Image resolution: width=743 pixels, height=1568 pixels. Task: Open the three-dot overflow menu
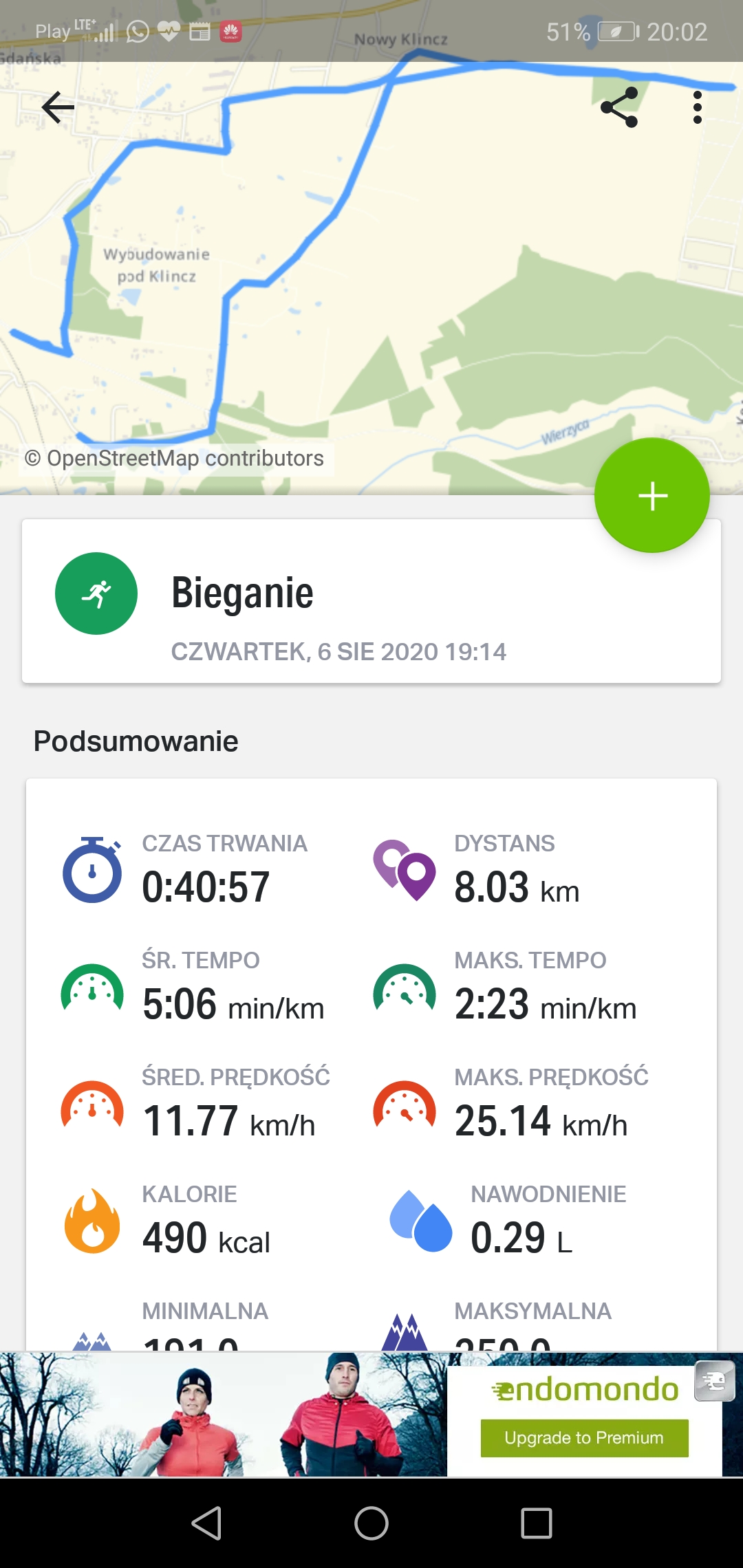click(698, 107)
